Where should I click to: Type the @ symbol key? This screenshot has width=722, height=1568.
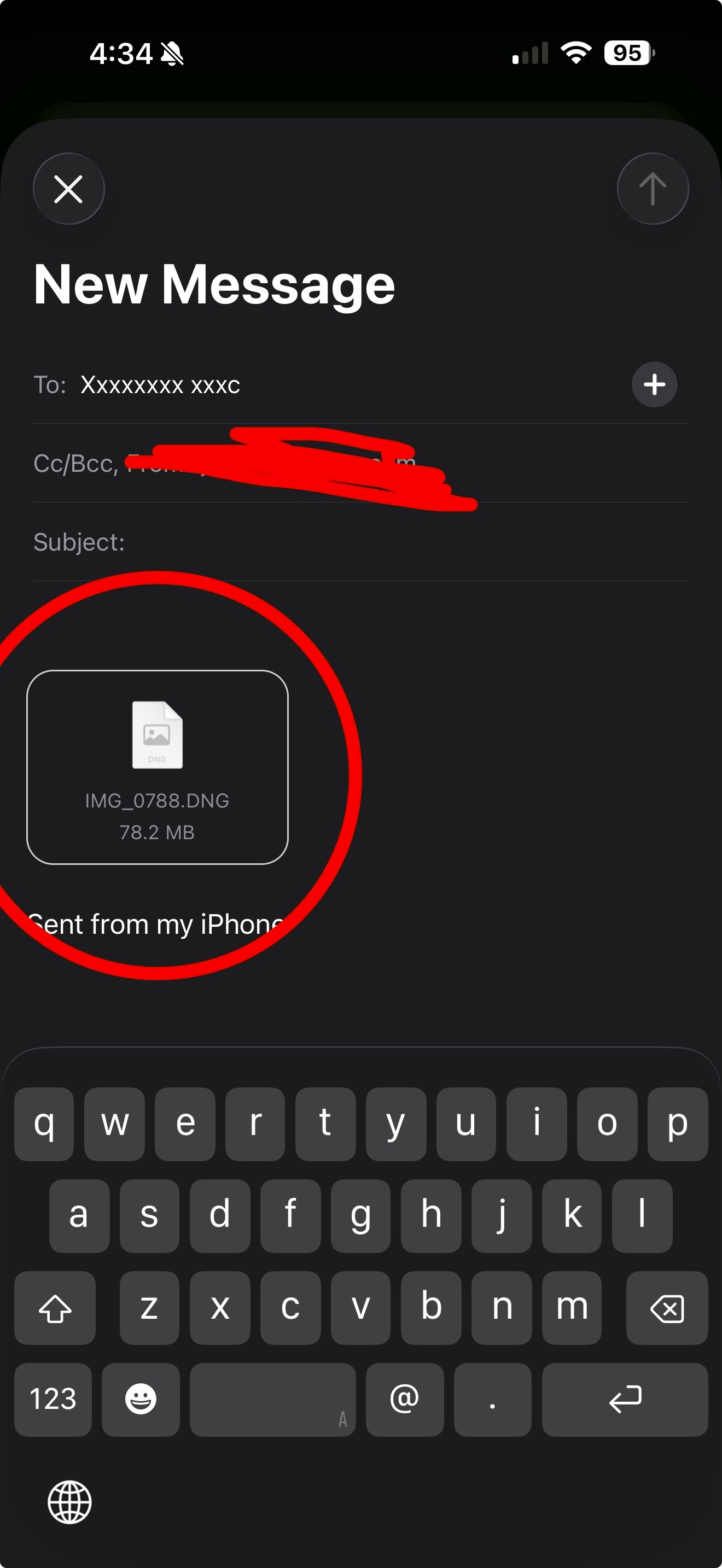[x=404, y=1399]
